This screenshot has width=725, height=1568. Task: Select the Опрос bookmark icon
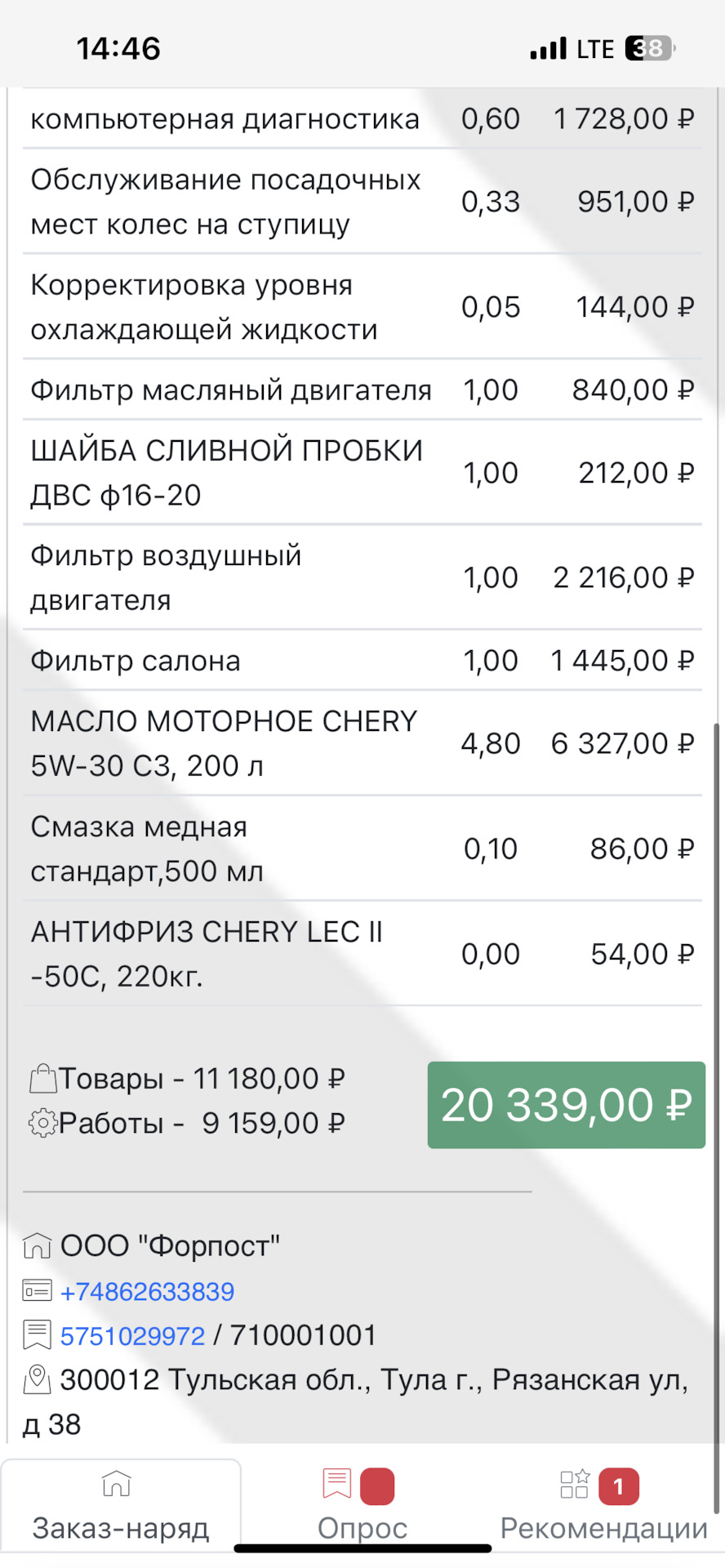click(x=336, y=1484)
